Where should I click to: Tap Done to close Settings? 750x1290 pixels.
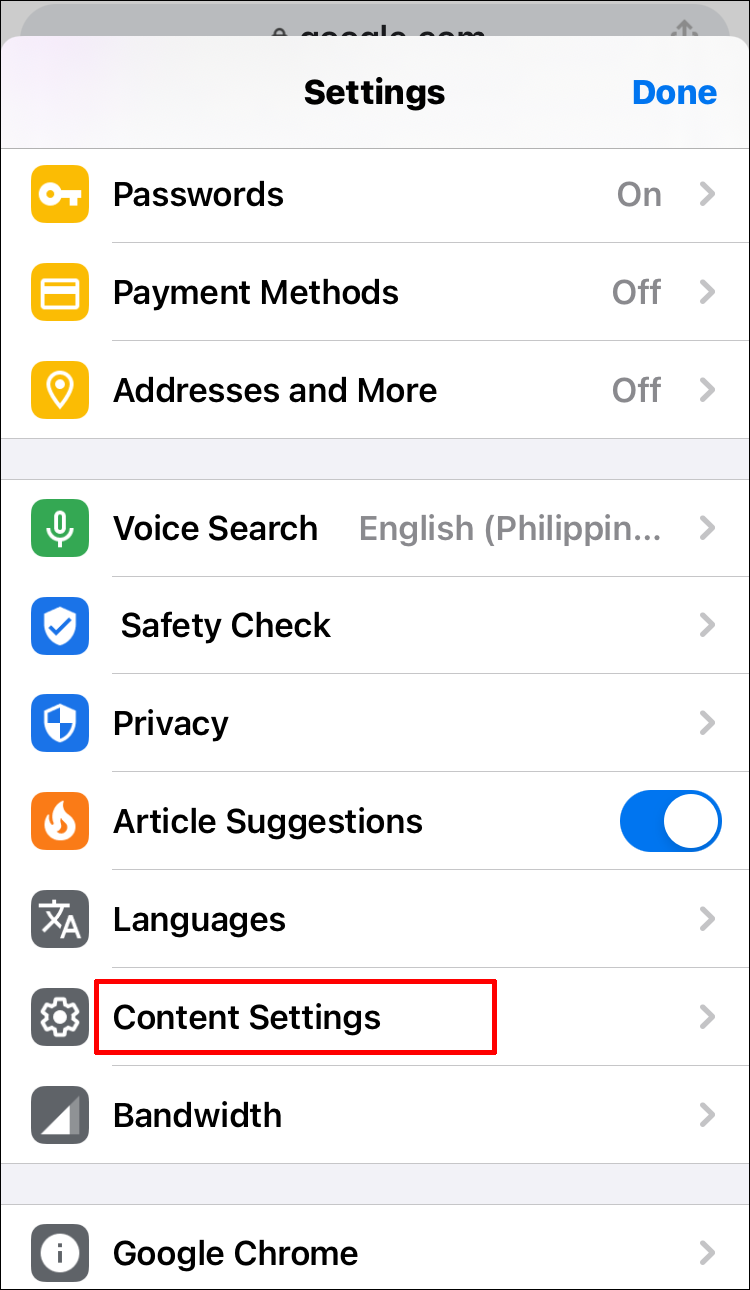[674, 92]
